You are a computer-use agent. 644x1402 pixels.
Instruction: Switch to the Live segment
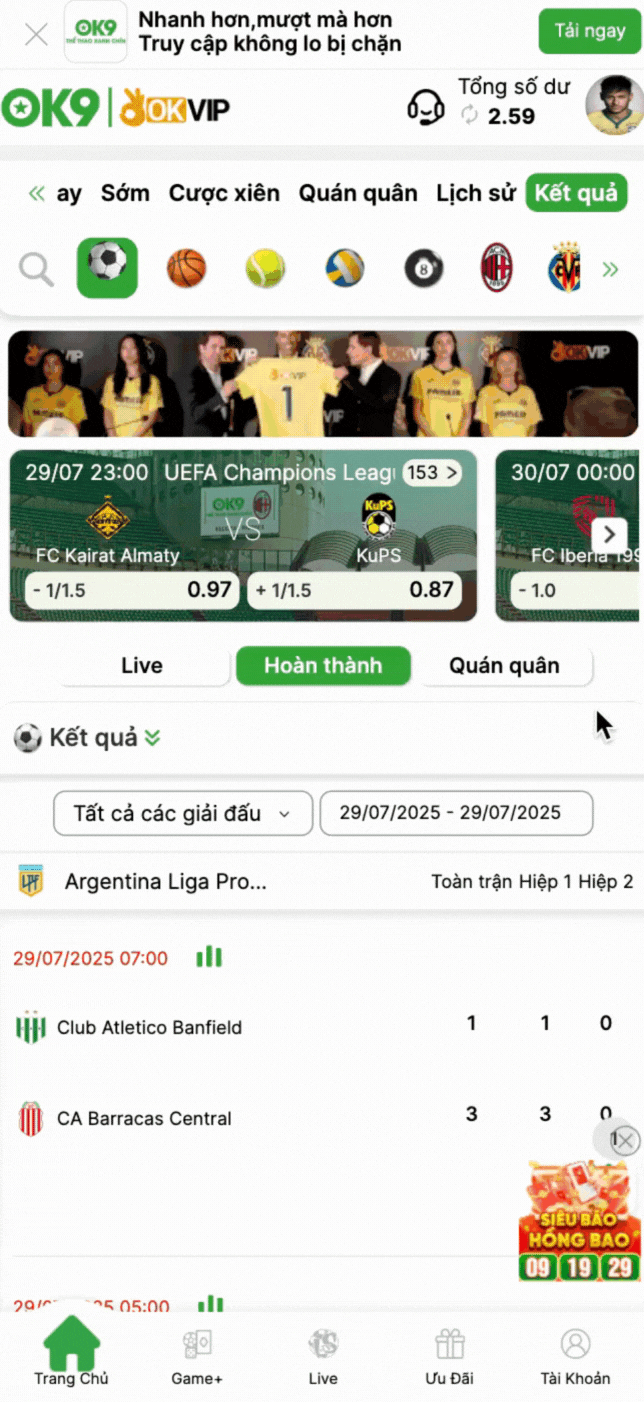coord(141,666)
